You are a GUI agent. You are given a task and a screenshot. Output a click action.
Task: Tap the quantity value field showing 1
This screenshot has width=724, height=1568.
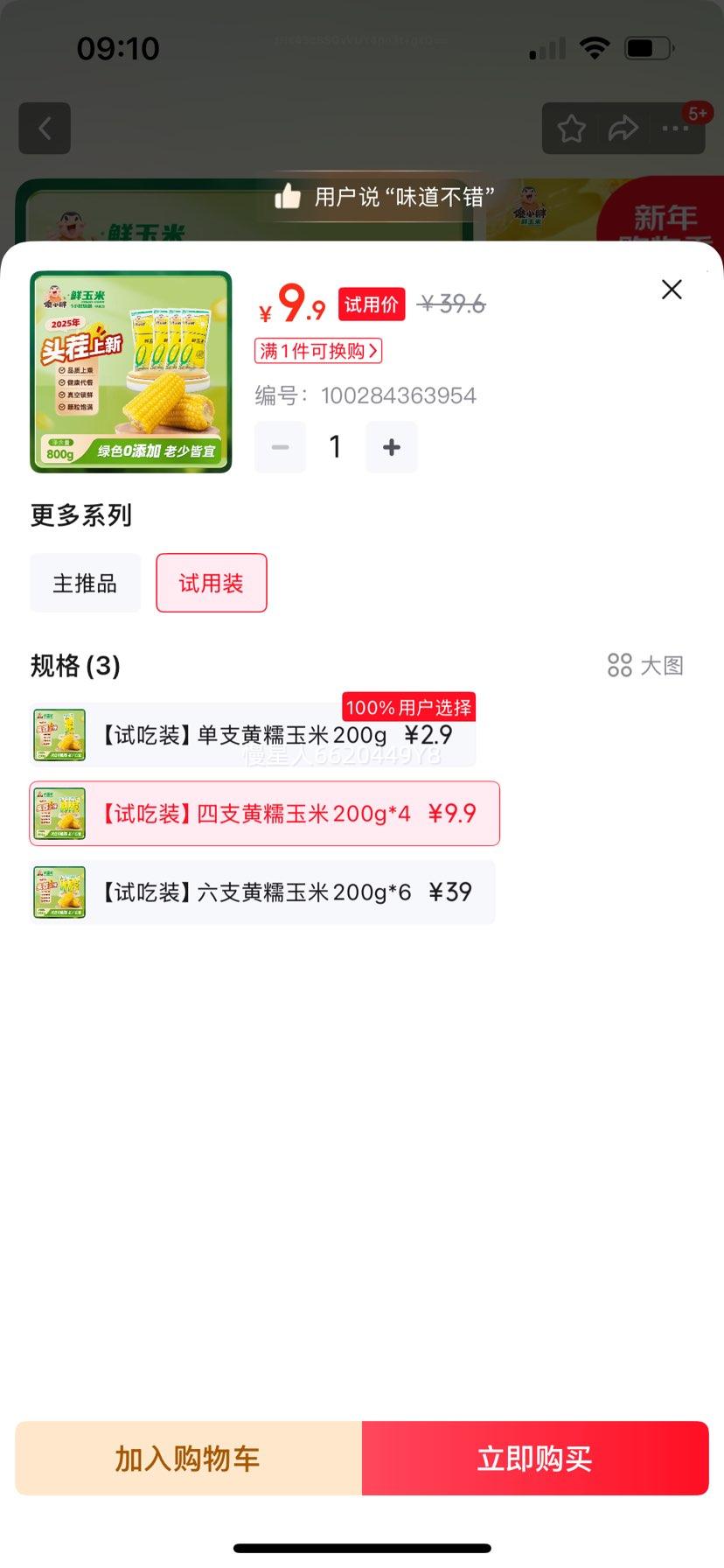coord(335,447)
